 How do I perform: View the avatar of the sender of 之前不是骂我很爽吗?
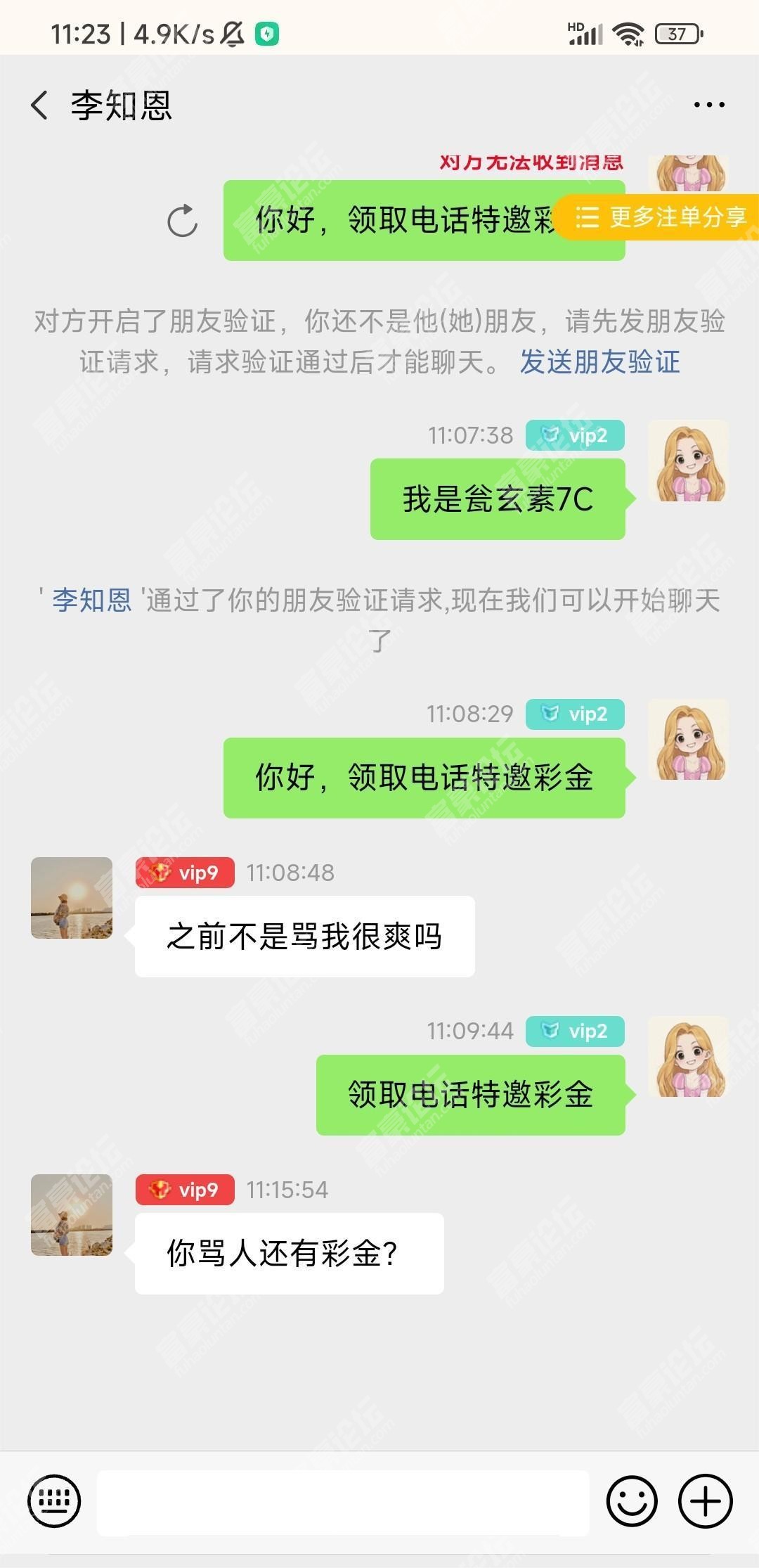click(72, 898)
